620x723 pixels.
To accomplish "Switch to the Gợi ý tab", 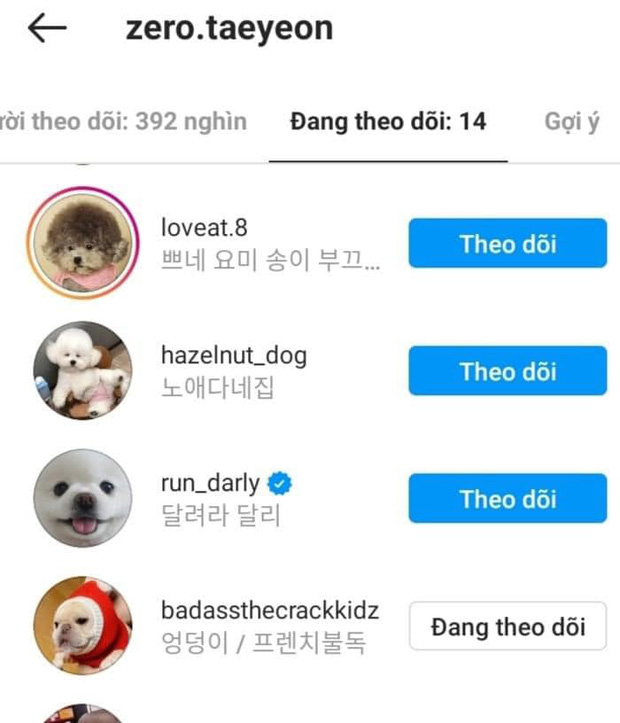I will pos(572,122).
